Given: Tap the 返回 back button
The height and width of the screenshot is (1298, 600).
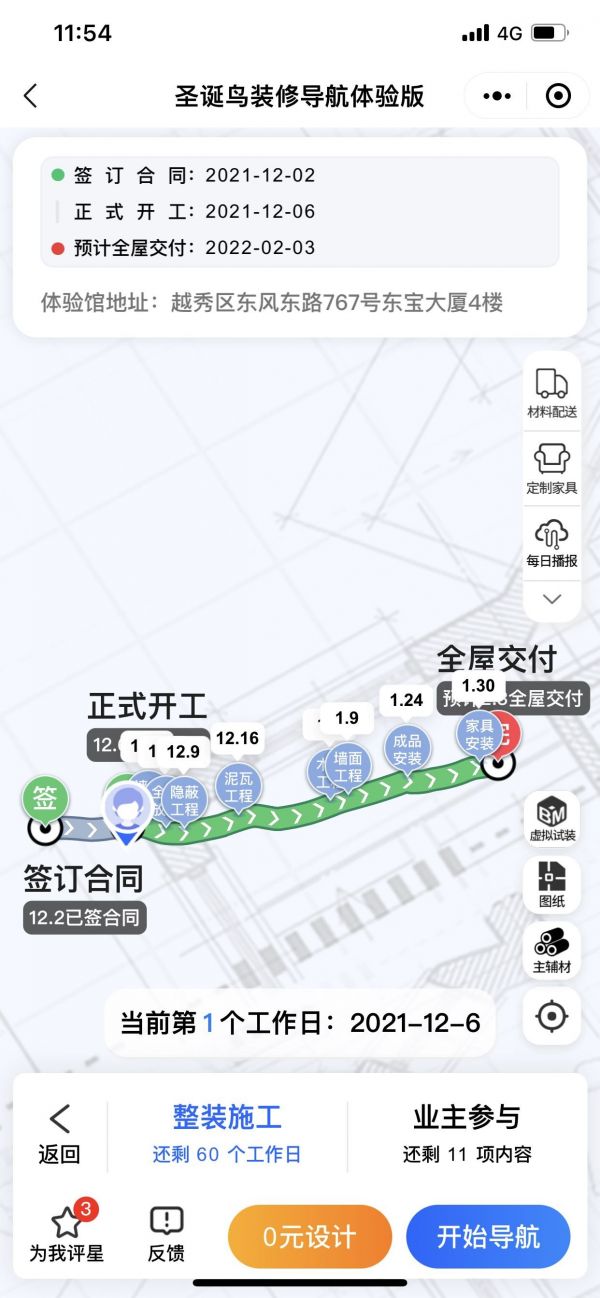Looking at the screenshot, I should pos(59,1134).
